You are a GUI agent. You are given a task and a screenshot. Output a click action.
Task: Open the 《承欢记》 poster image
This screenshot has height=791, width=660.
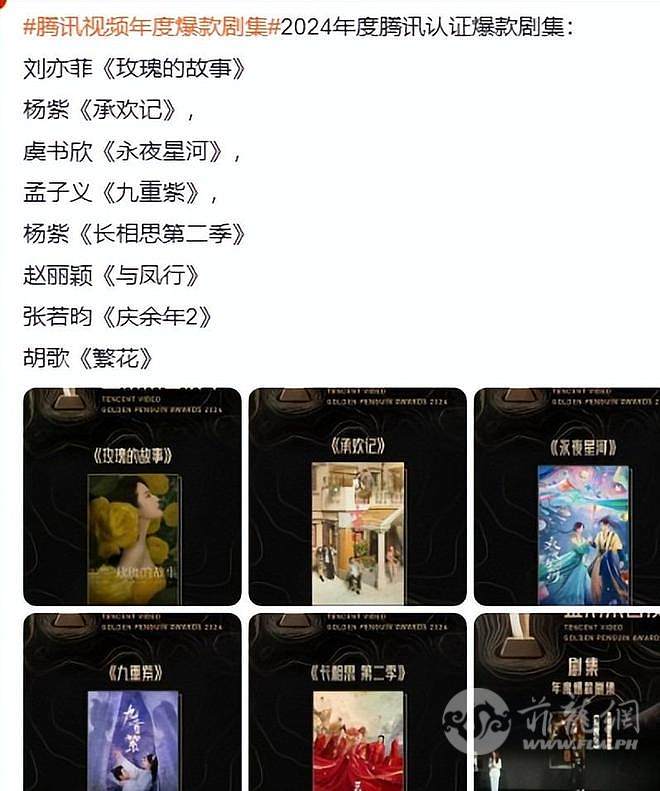click(357, 497)
